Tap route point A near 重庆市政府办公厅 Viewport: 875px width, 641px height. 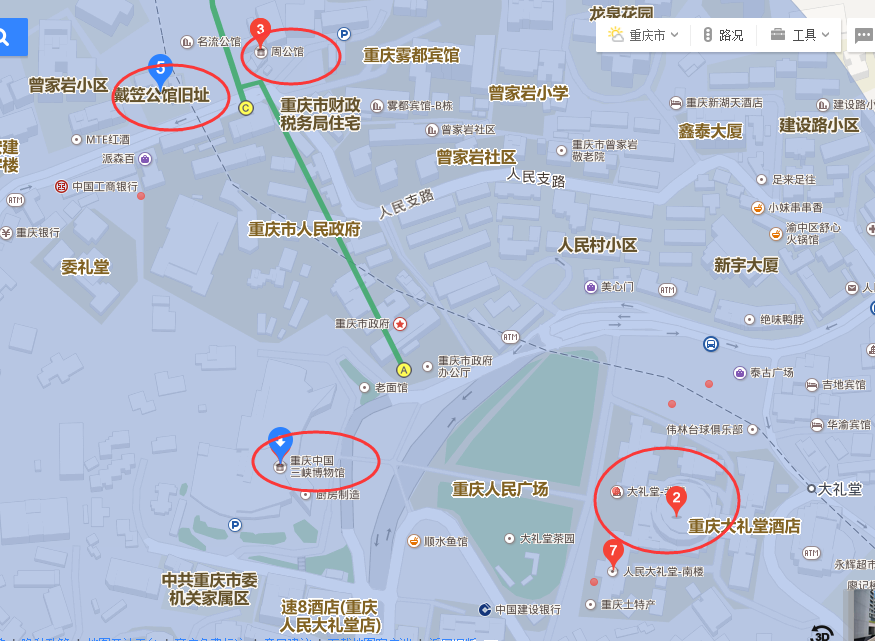(404, 368)
